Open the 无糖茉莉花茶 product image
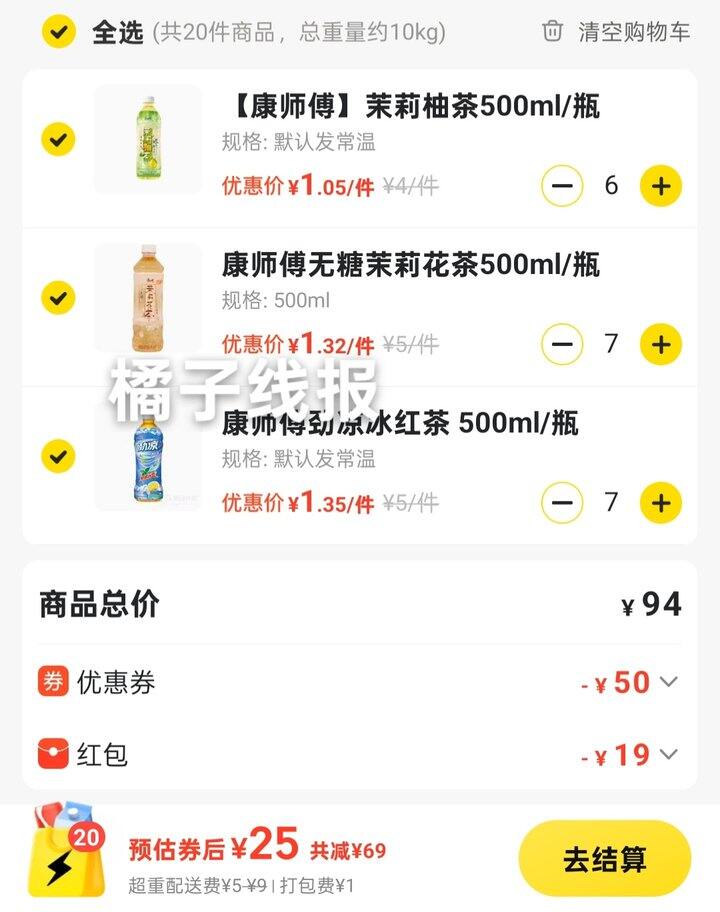The height and width of the screenshot is (912, 720). (x=147, y=297)
